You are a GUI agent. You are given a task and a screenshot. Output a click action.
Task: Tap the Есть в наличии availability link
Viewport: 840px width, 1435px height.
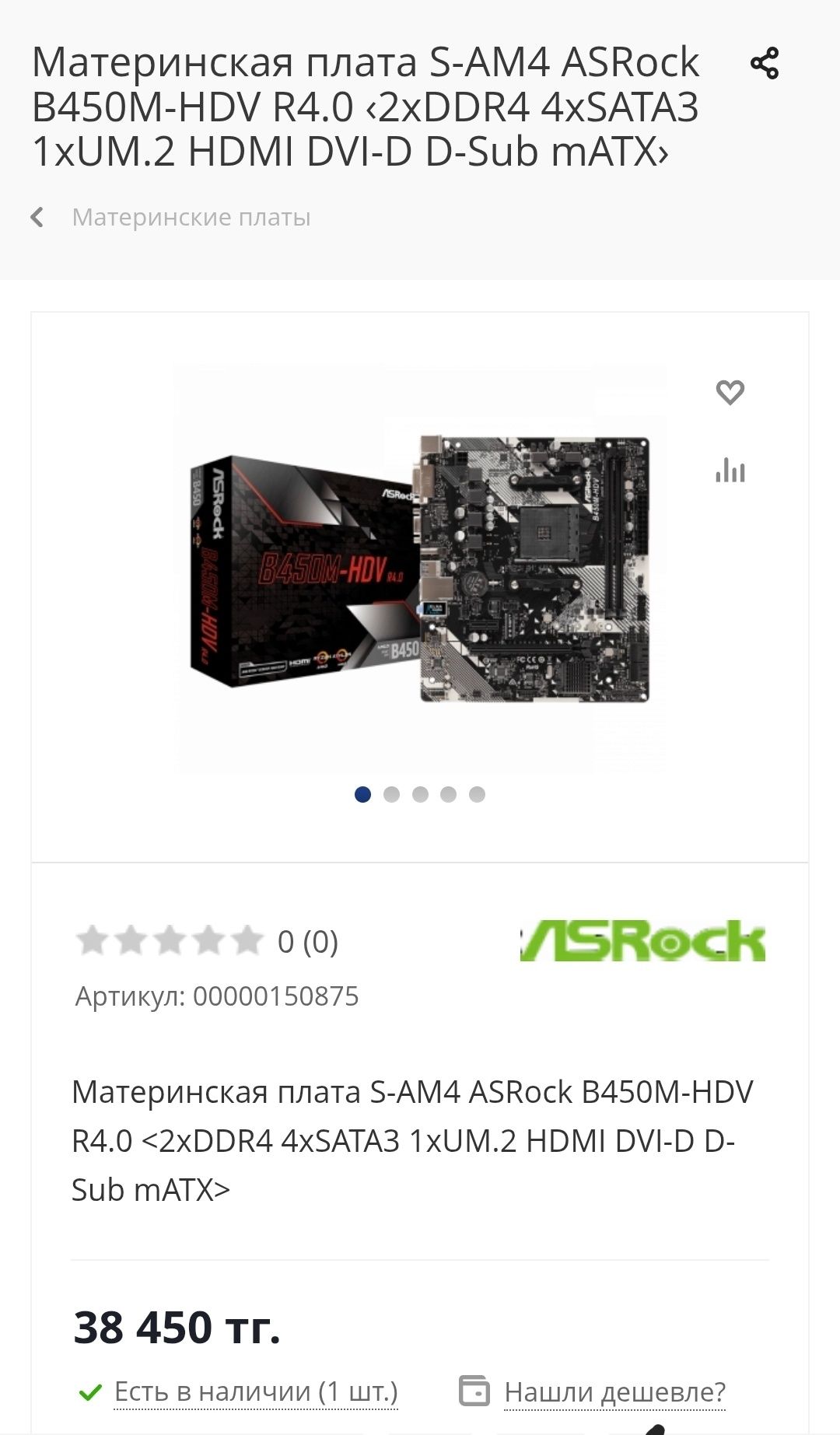tap(256, 1391)
